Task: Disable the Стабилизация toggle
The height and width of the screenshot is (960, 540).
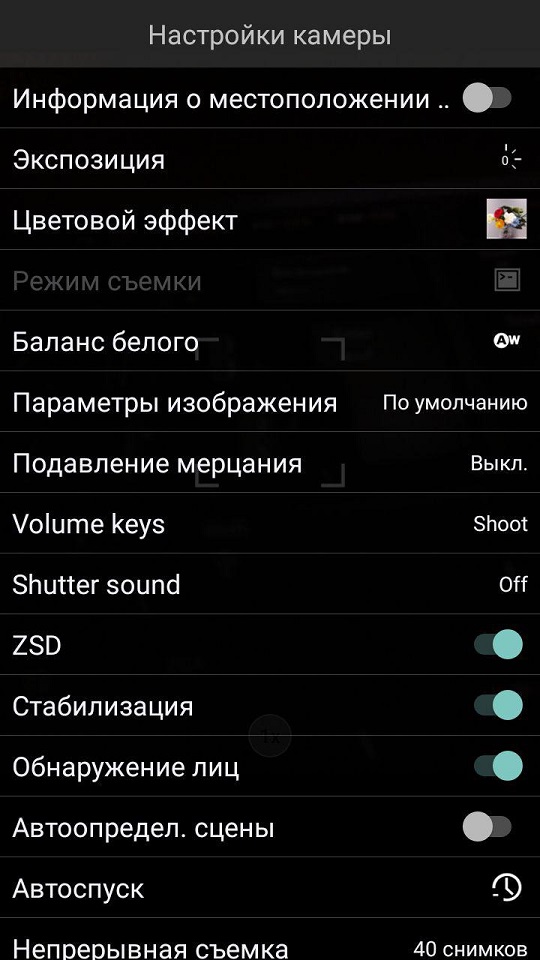Action: tap(498, 705)
